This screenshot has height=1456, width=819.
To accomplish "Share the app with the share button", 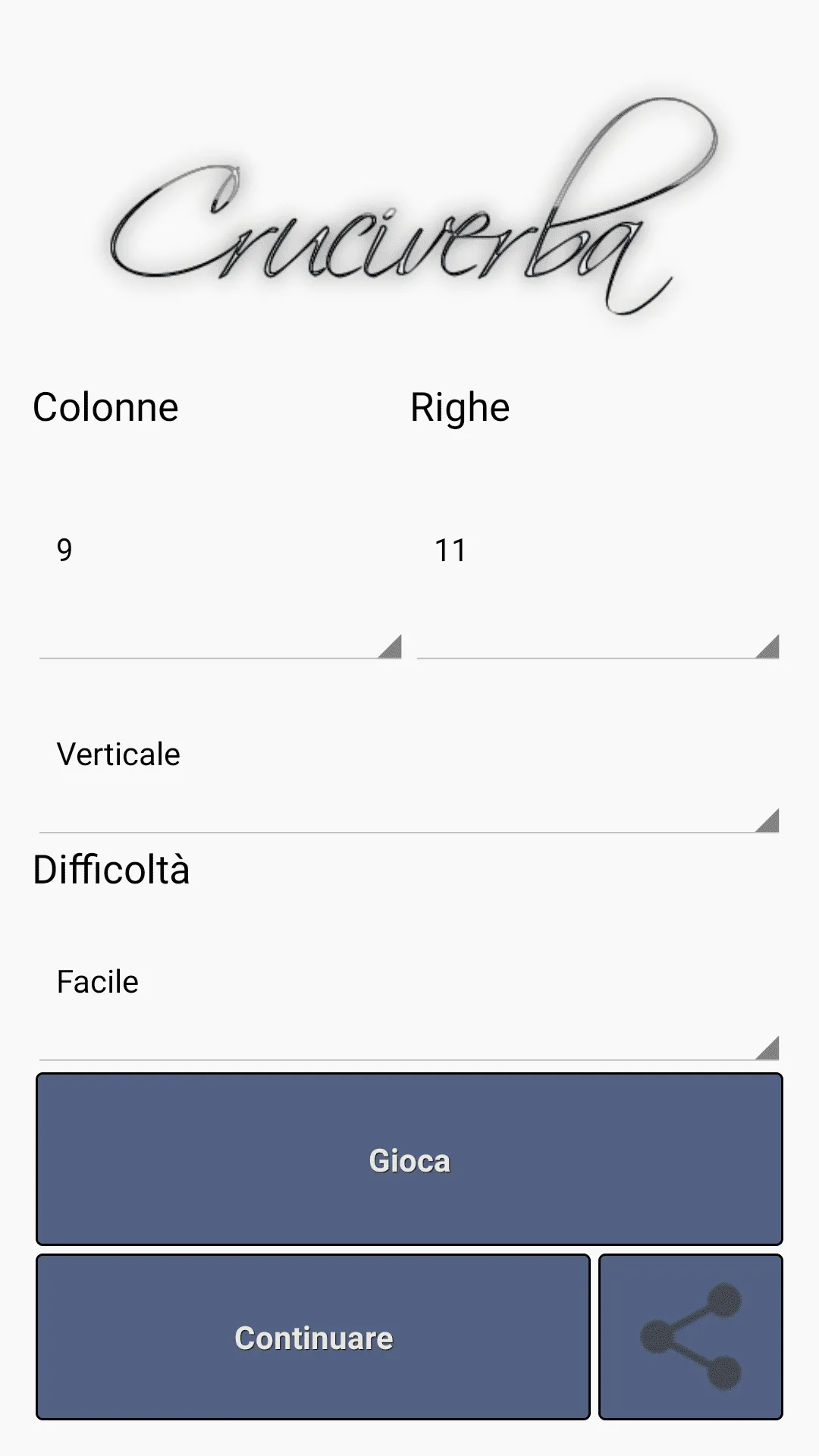I will (x=690, y=1336).
